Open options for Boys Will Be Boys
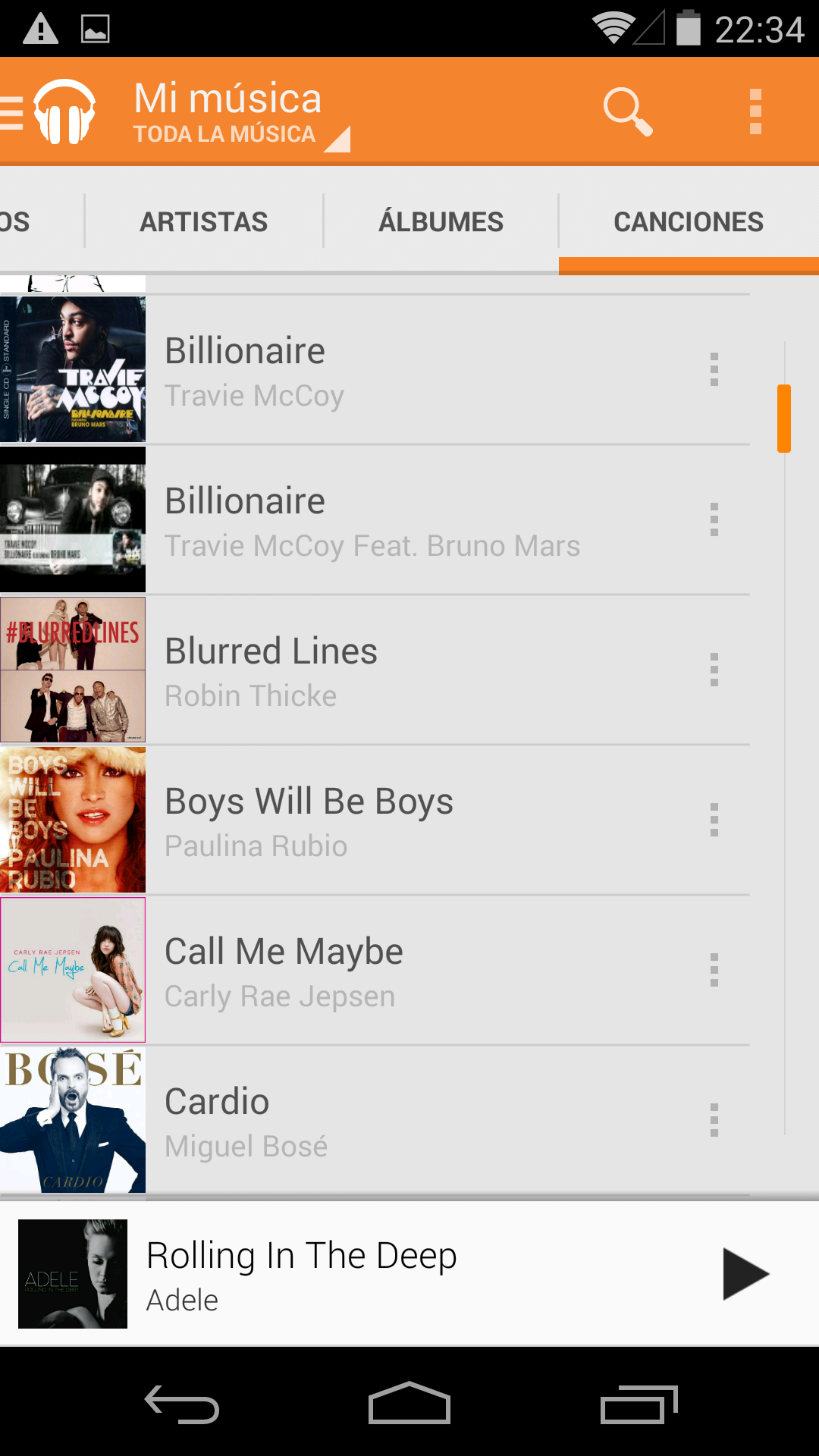819x1456 pixels. click(x=714, y=821)
